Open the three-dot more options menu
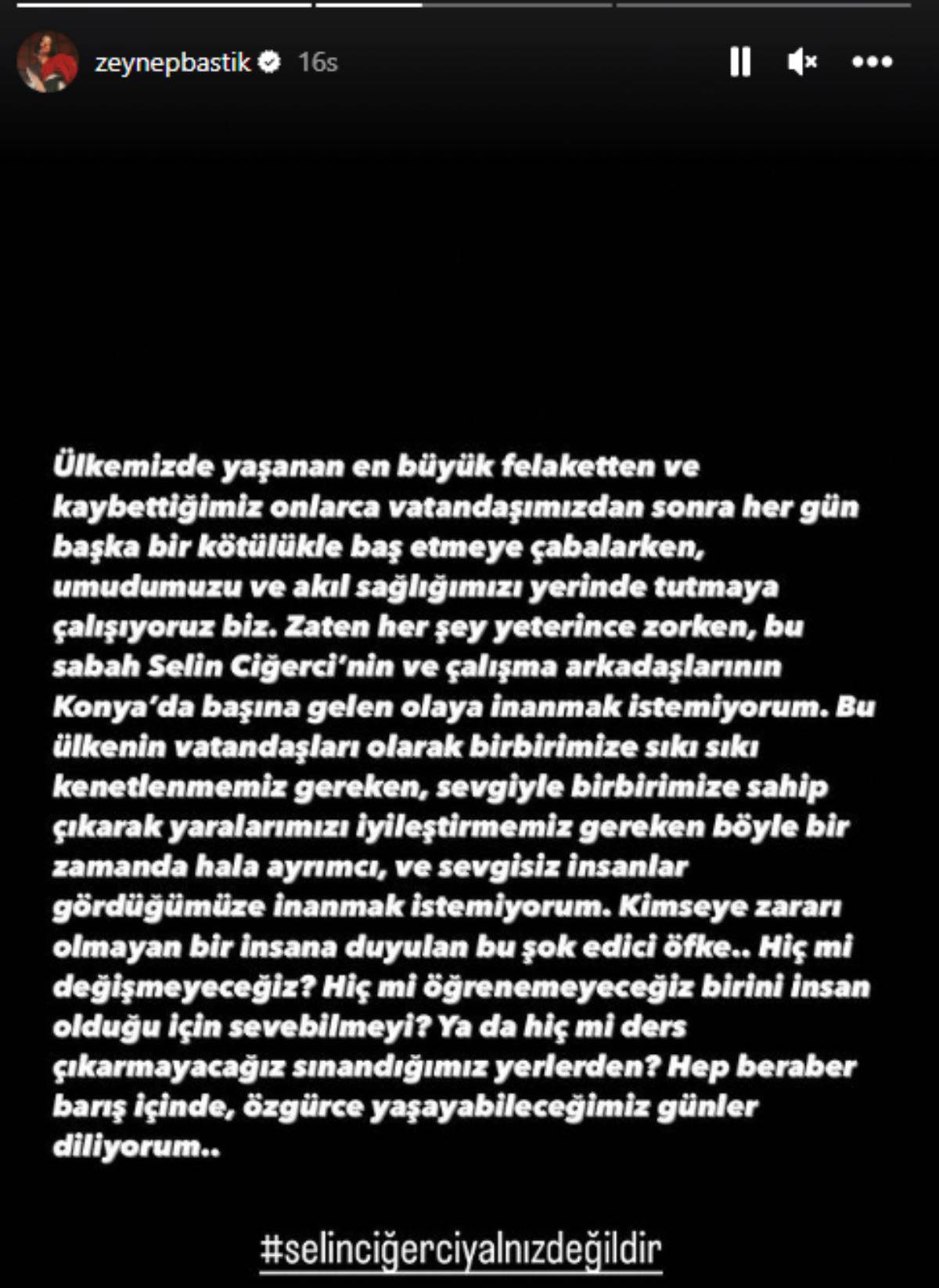 tap(872, 62)
